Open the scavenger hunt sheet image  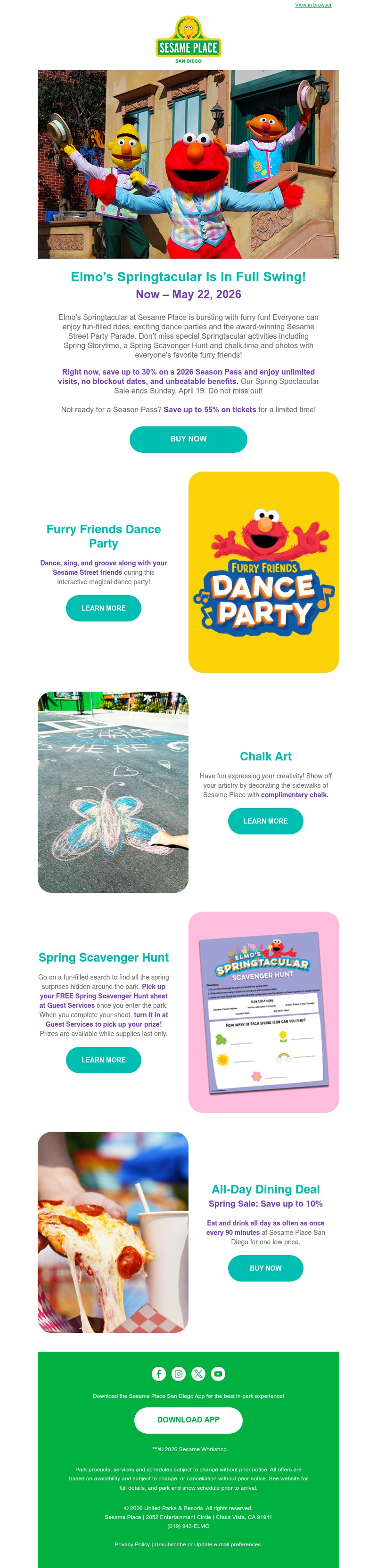(x=264, y=1012)
